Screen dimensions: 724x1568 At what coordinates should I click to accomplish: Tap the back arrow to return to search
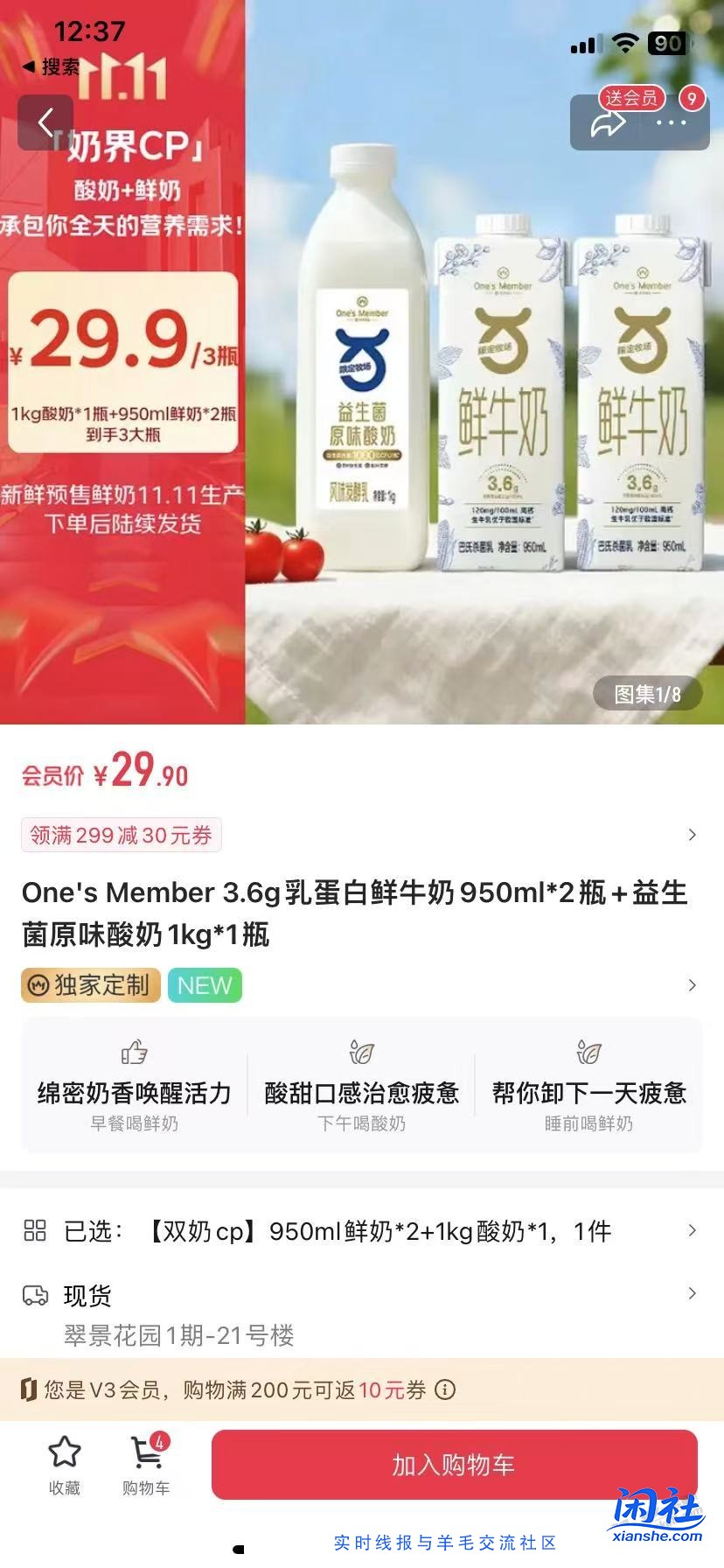pyautogui.click(x=45, y=122)
